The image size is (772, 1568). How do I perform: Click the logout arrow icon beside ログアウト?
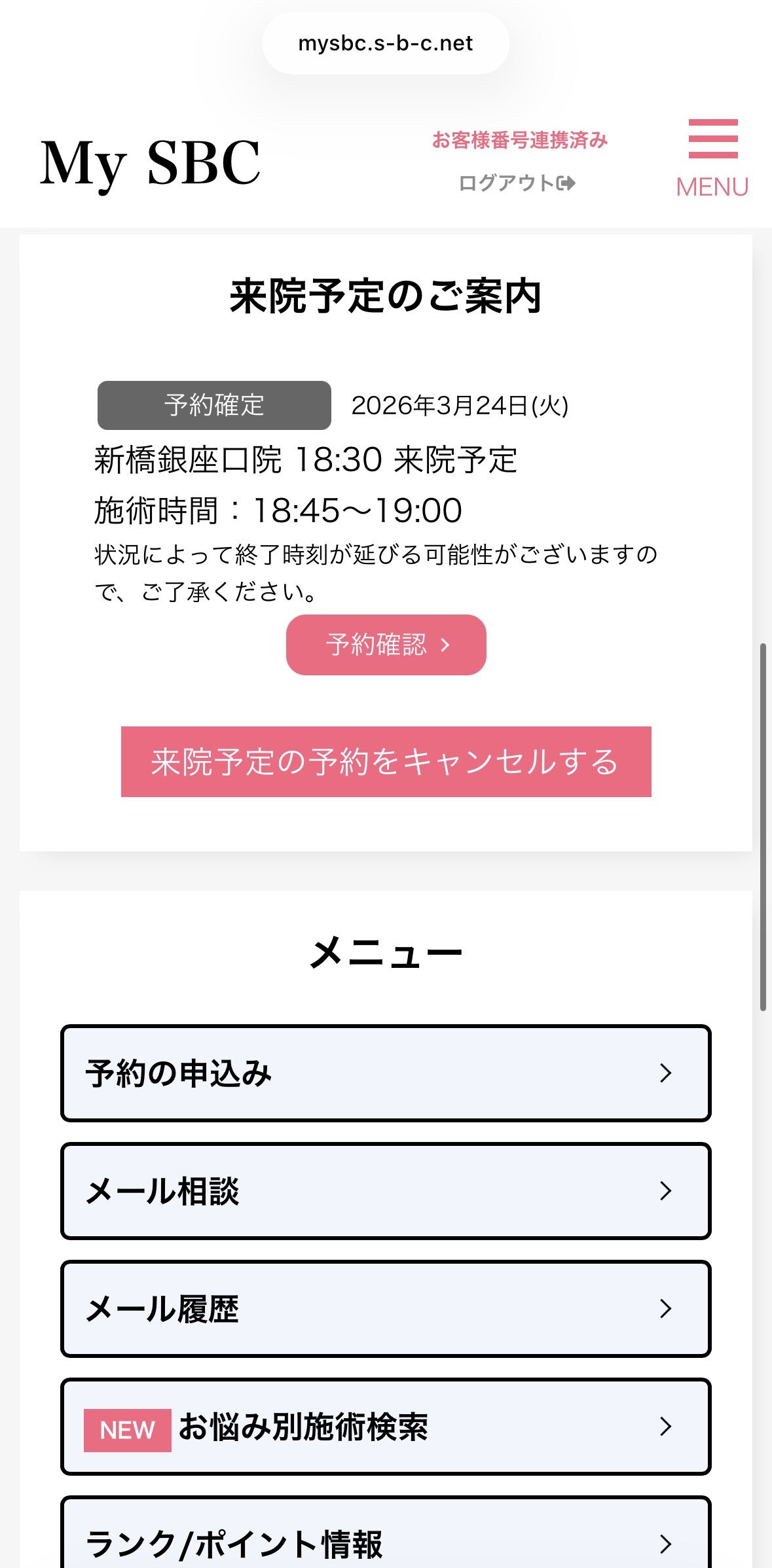(x=566, y=184)
